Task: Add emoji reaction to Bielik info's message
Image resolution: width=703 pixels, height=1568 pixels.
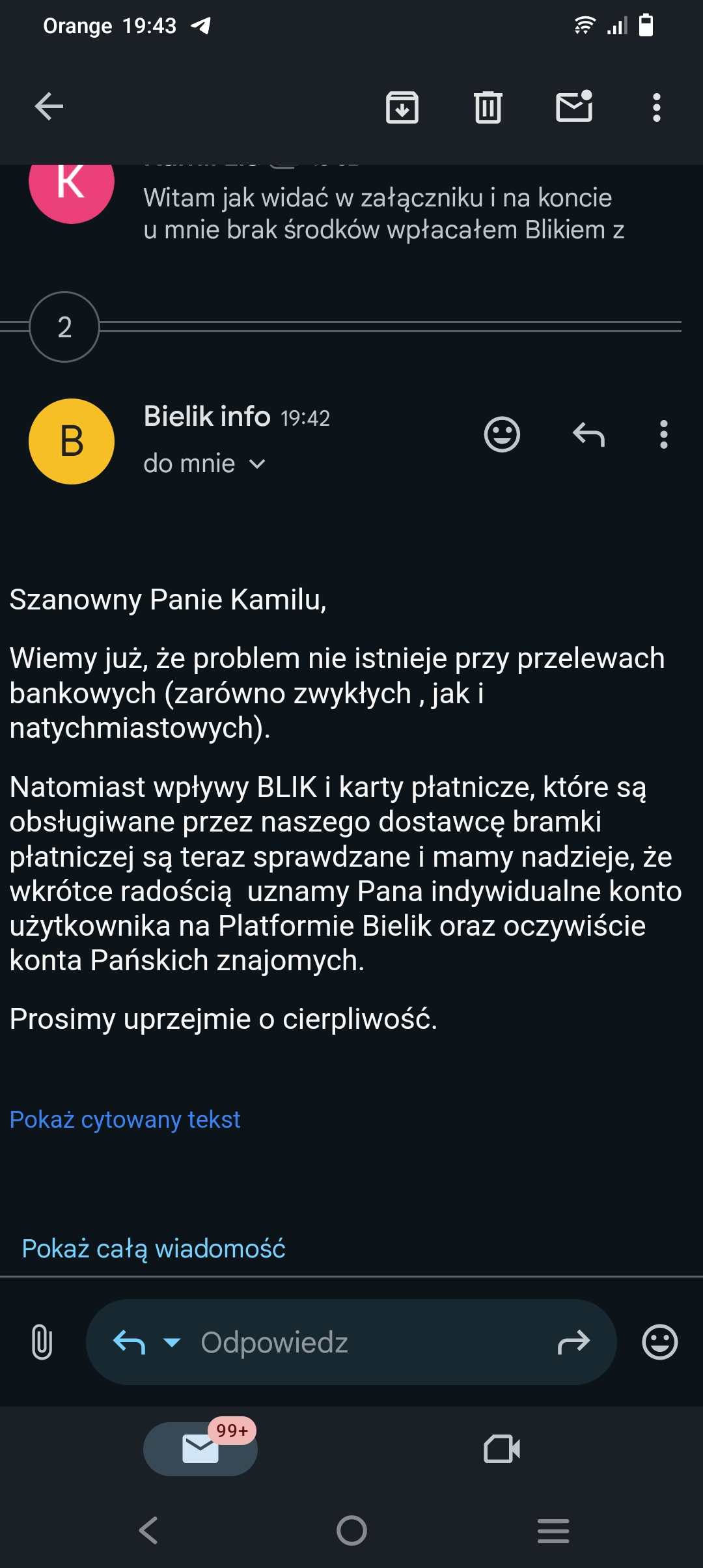Action: (x=503, y=434)
